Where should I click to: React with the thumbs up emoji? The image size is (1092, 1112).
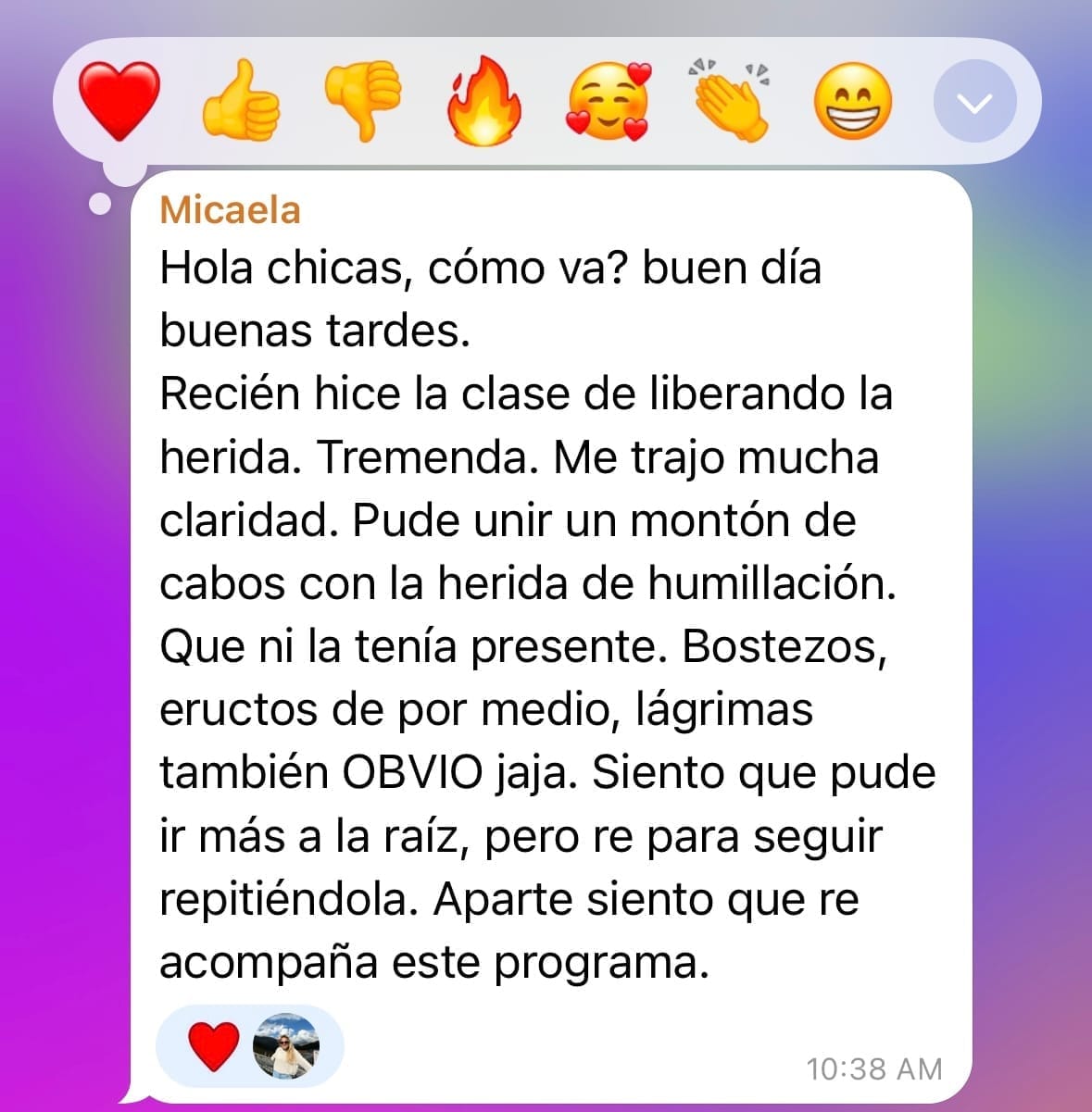pos(240,100)
